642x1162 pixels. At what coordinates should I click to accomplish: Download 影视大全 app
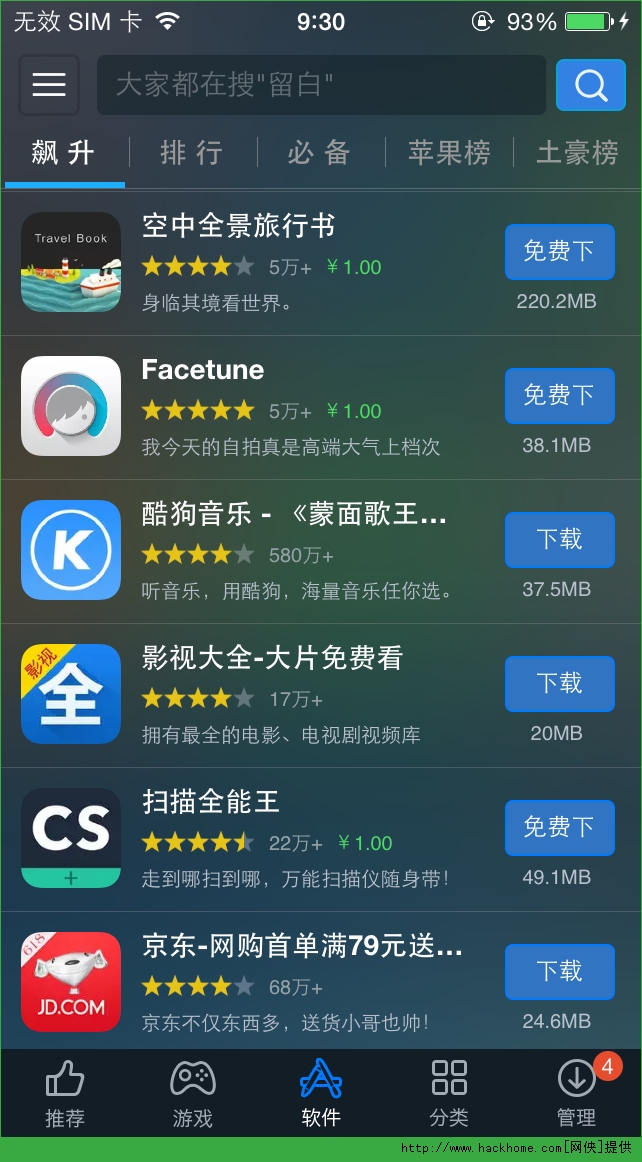(x=559, y=683)
